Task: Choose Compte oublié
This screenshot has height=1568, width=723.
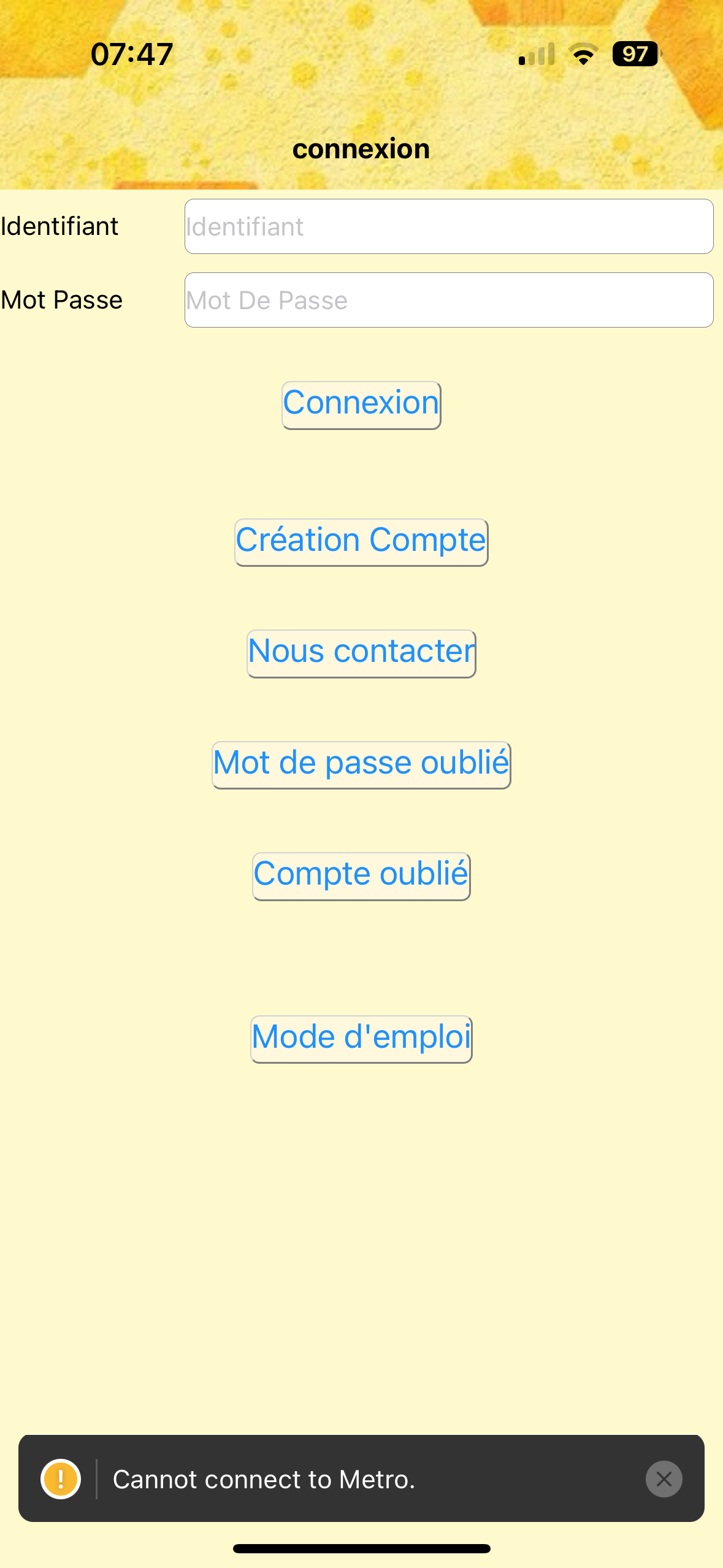Action: click(361, 875)
